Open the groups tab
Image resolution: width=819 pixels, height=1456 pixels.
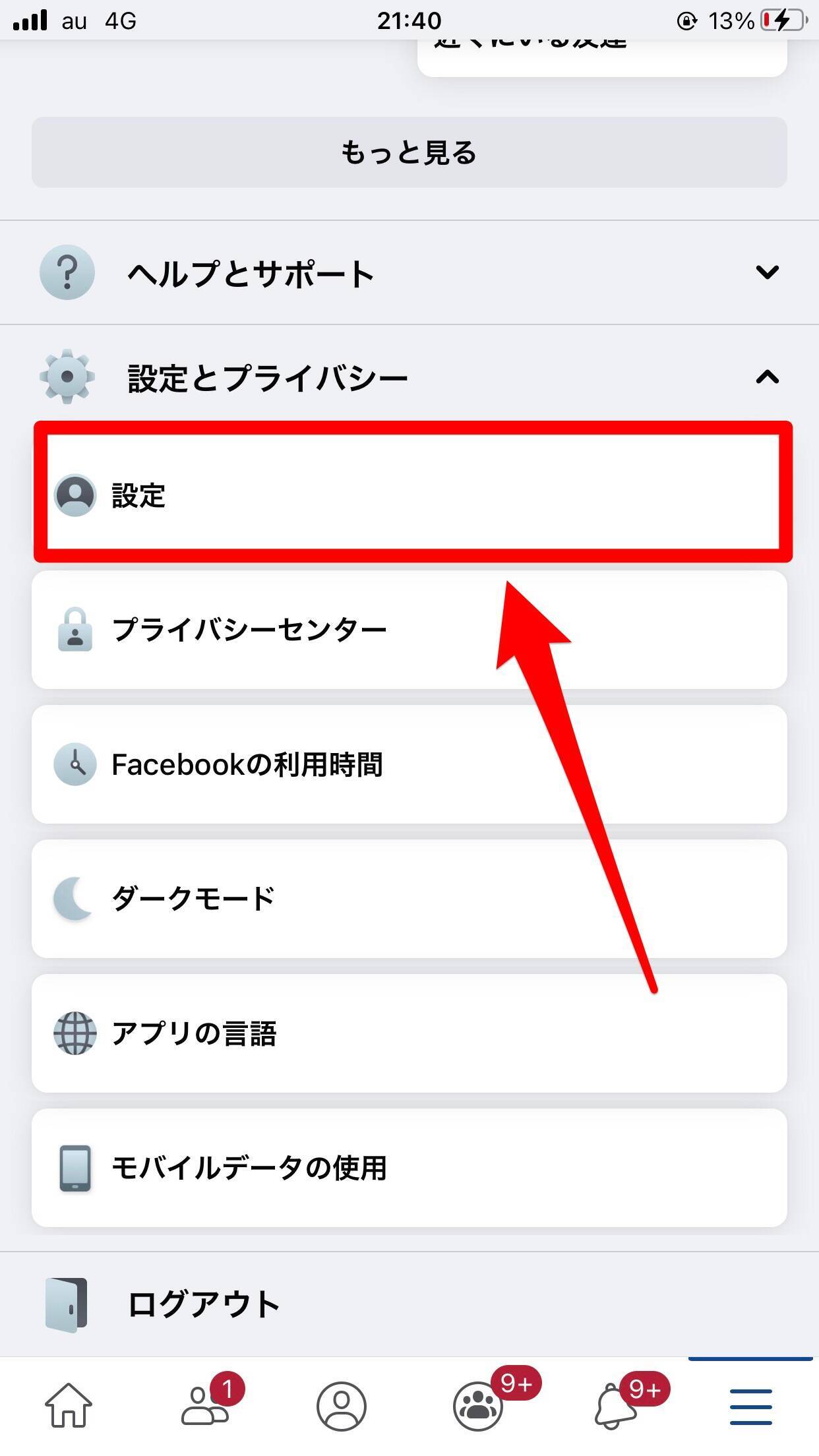click(479, 1405)
